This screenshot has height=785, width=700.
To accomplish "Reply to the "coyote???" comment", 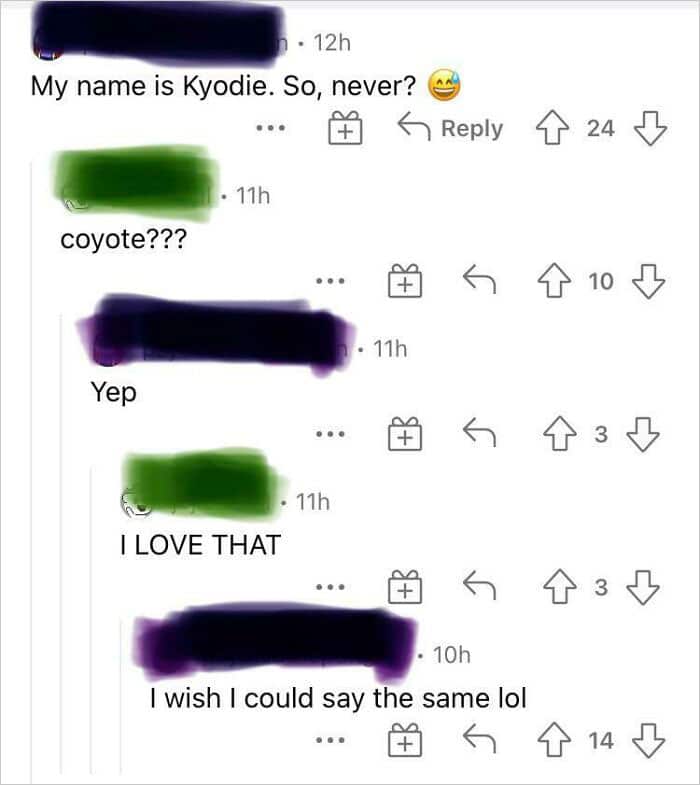I will pyautogui.click(x=477, y=282).
